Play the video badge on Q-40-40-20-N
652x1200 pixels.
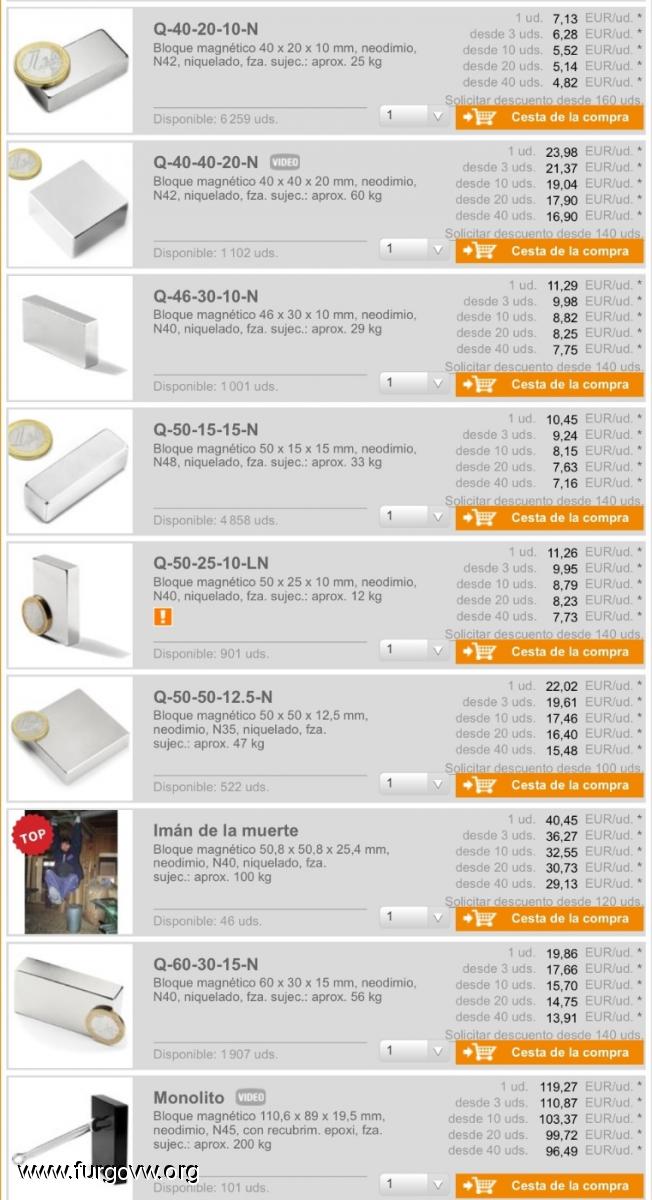[x=285, y=162]
